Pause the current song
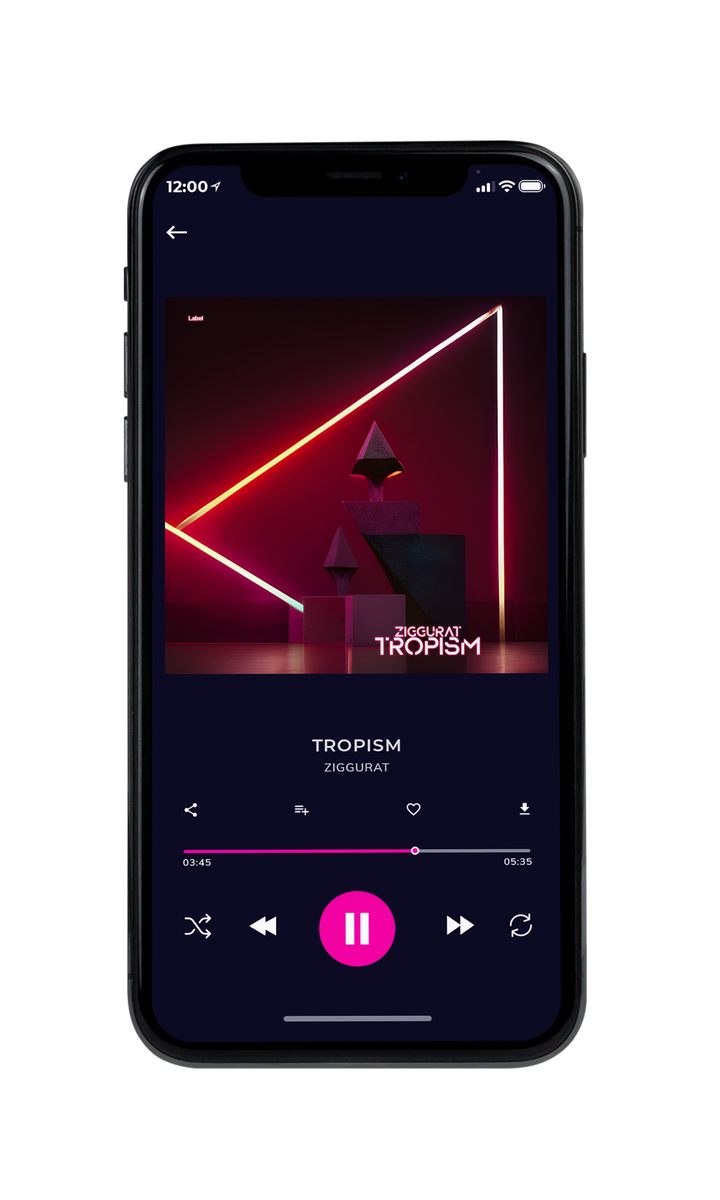This screenshot has height=1200, width=720. (357, 928)
